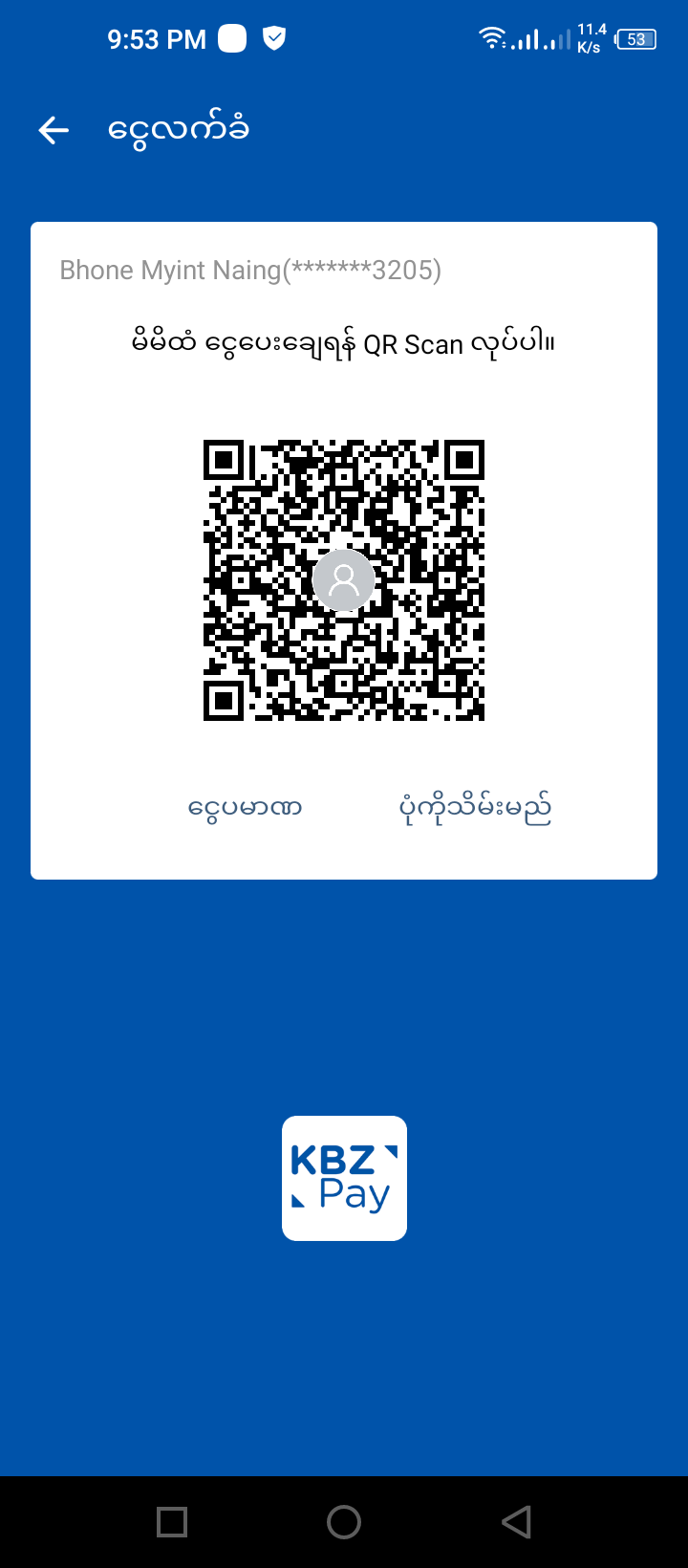The width and height of the screenshot is (688, 1568).
Task: Open recent apps from navigation bar
Action: tap(172, 1521)
